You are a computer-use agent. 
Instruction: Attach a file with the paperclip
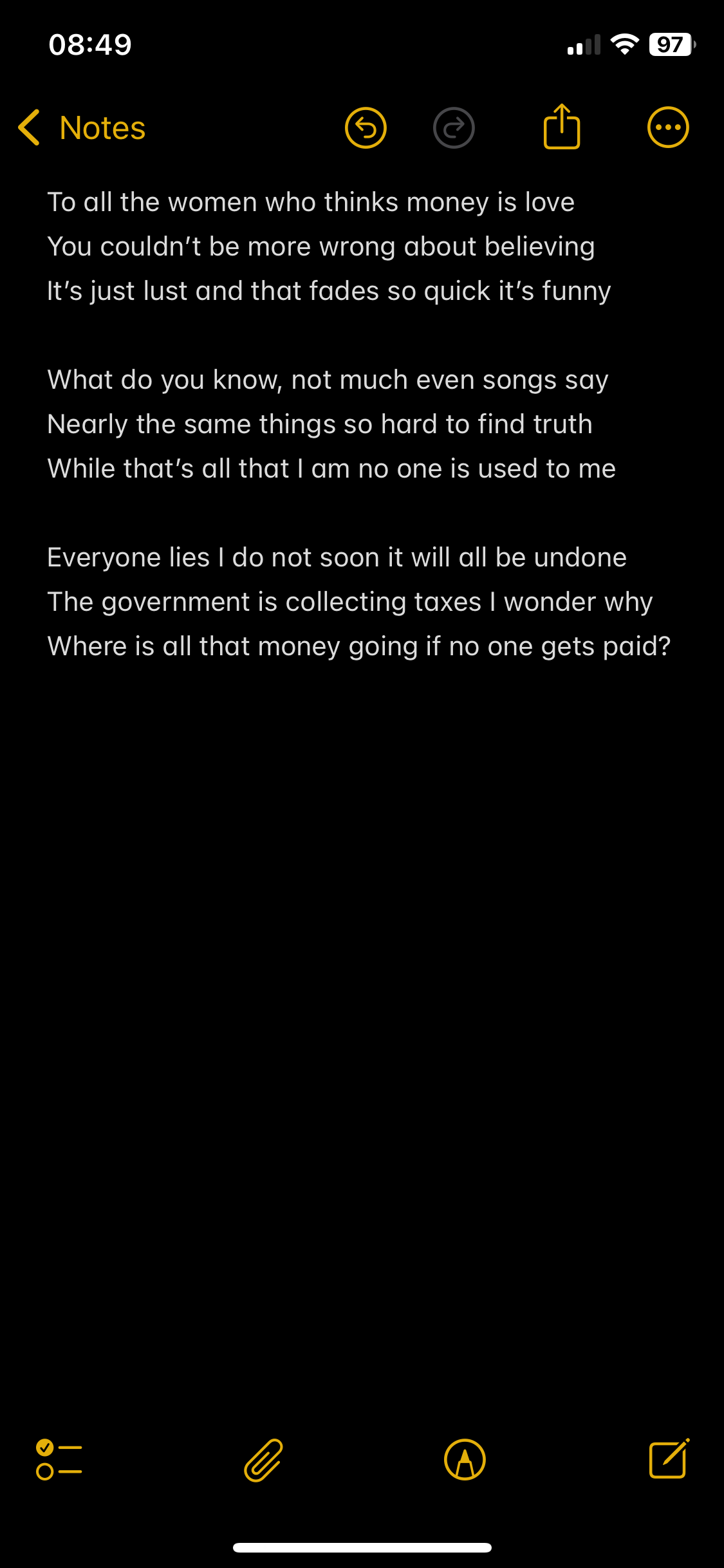click(x=264, y=1459)
